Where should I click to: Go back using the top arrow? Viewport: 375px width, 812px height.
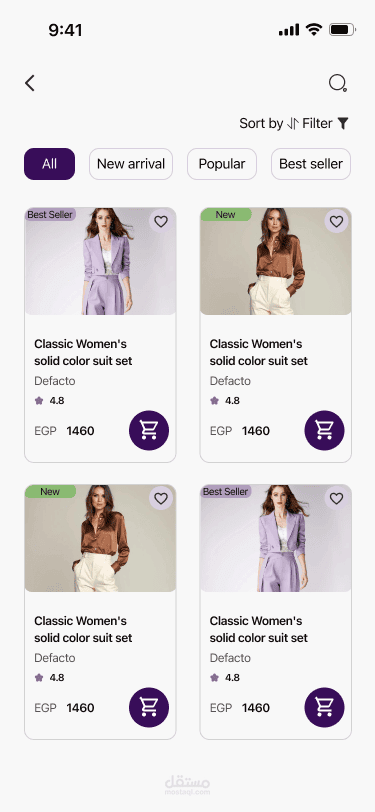30,83
